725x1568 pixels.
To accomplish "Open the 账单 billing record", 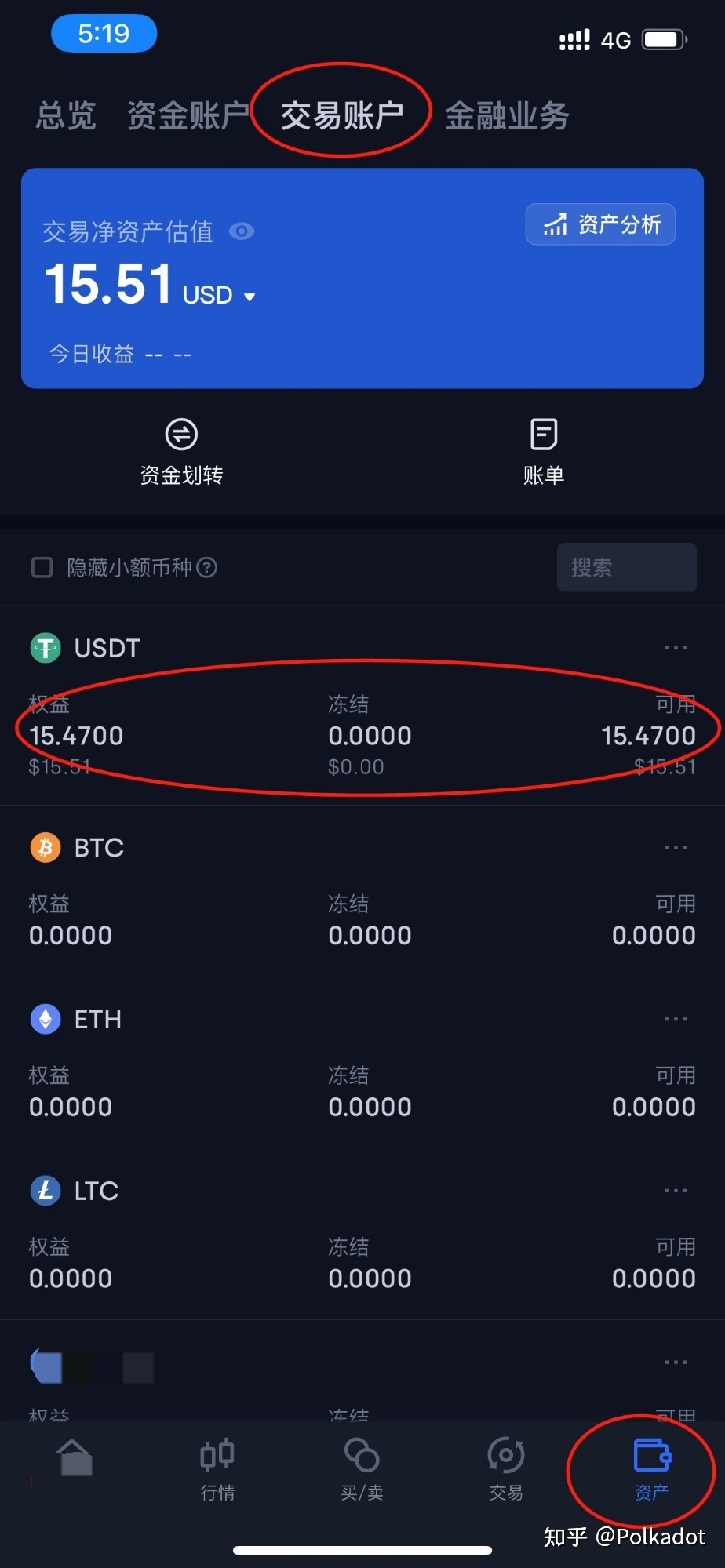I will tap(543, 451).
